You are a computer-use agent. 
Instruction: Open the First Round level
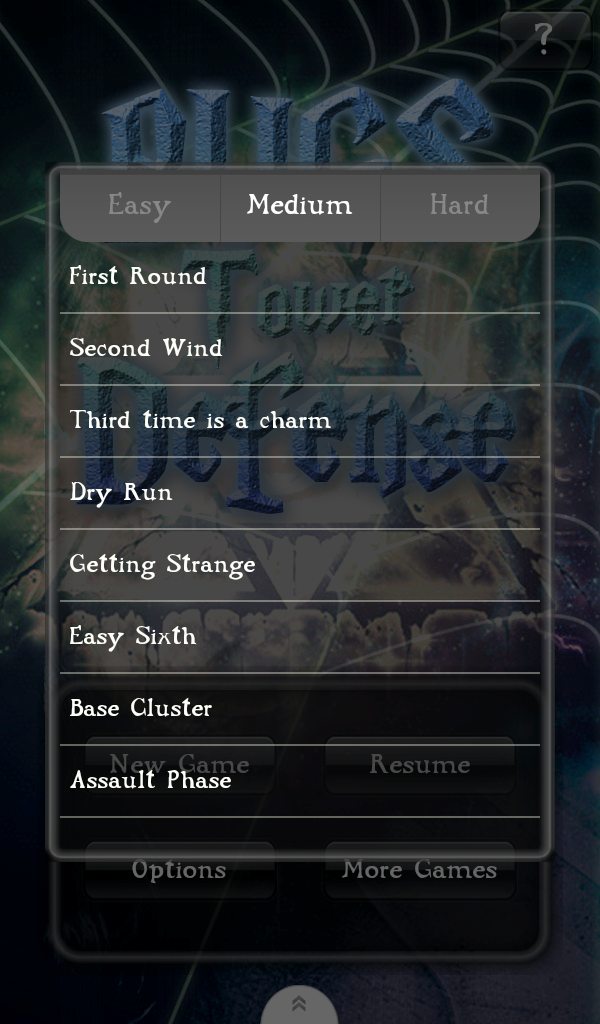coord(300,277)
